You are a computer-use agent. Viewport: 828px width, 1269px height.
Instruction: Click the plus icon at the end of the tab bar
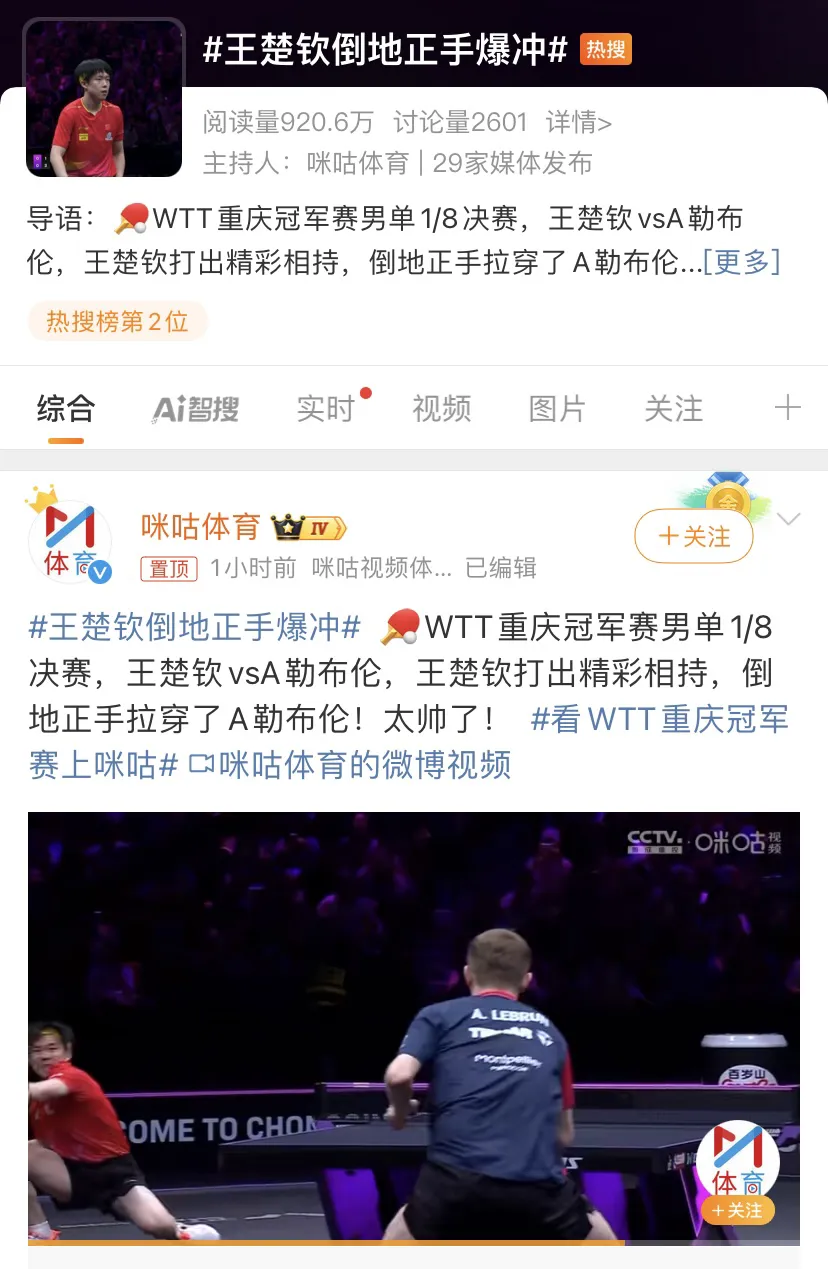(x=789, y=408)
